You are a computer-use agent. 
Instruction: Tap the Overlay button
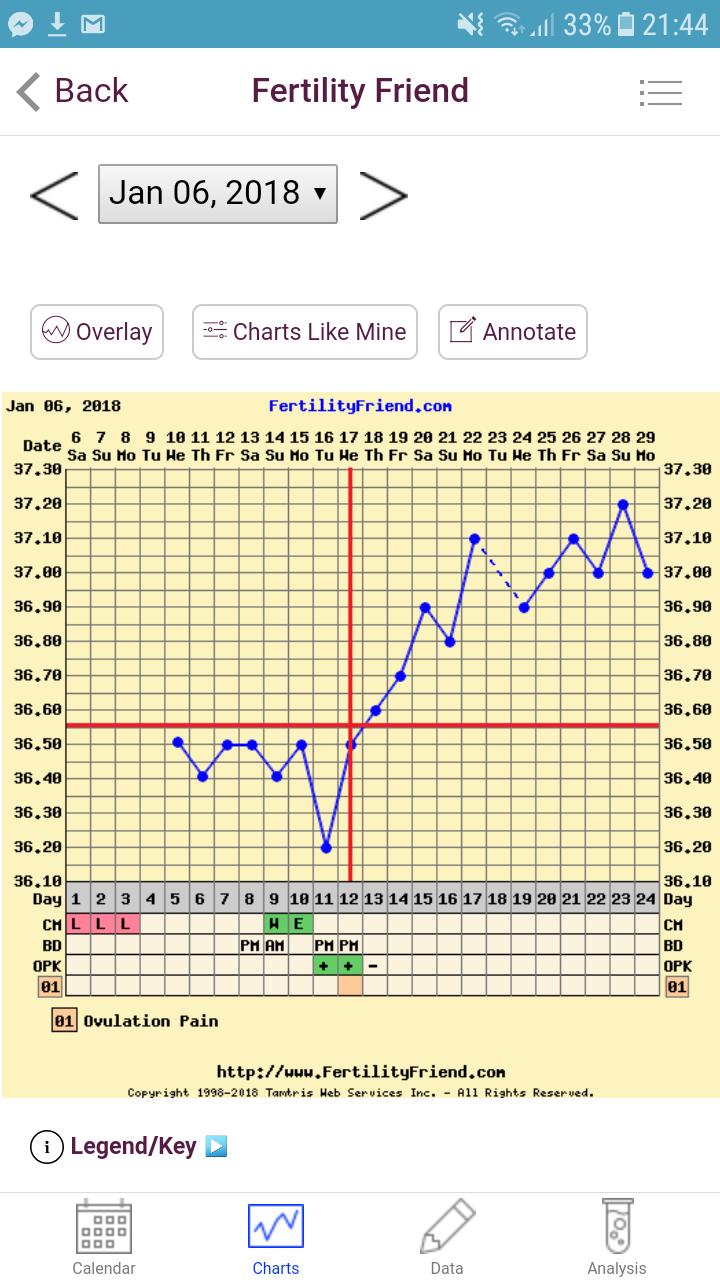tap(97, 332)
